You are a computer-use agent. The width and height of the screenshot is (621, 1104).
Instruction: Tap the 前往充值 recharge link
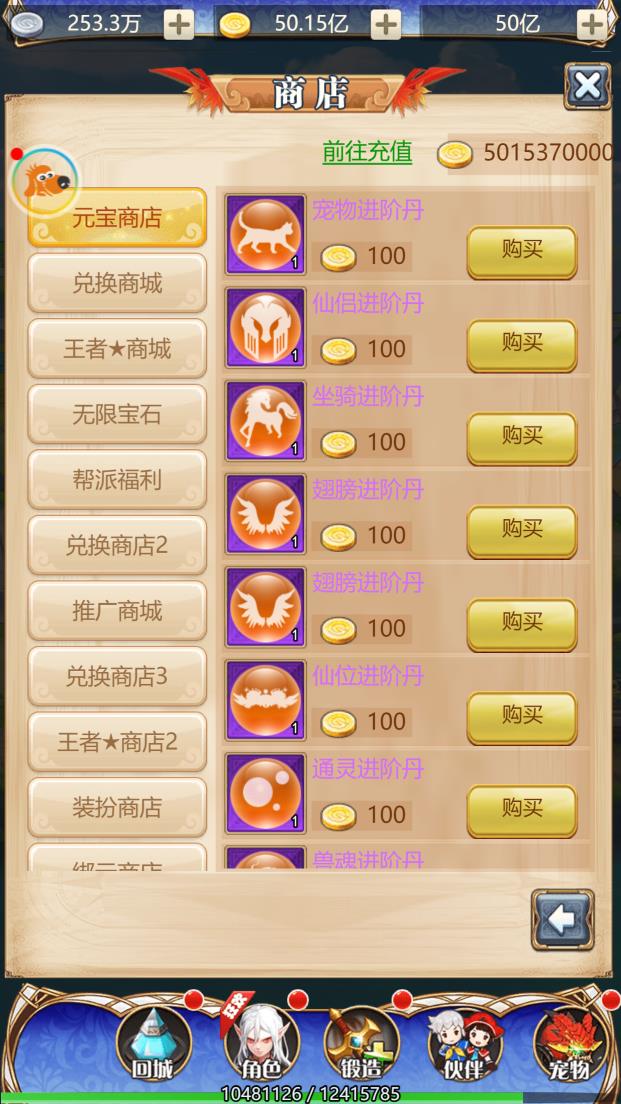pos(367,152)
